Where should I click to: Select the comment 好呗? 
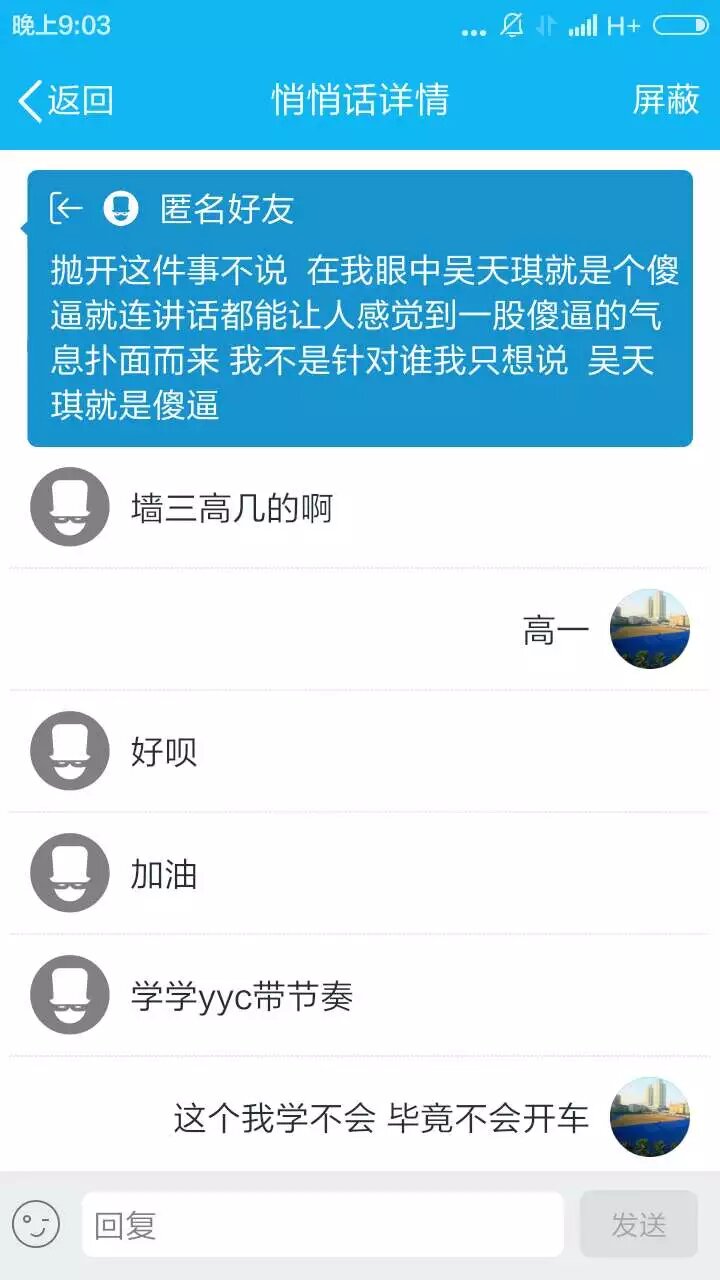click(x=164, y=752)
